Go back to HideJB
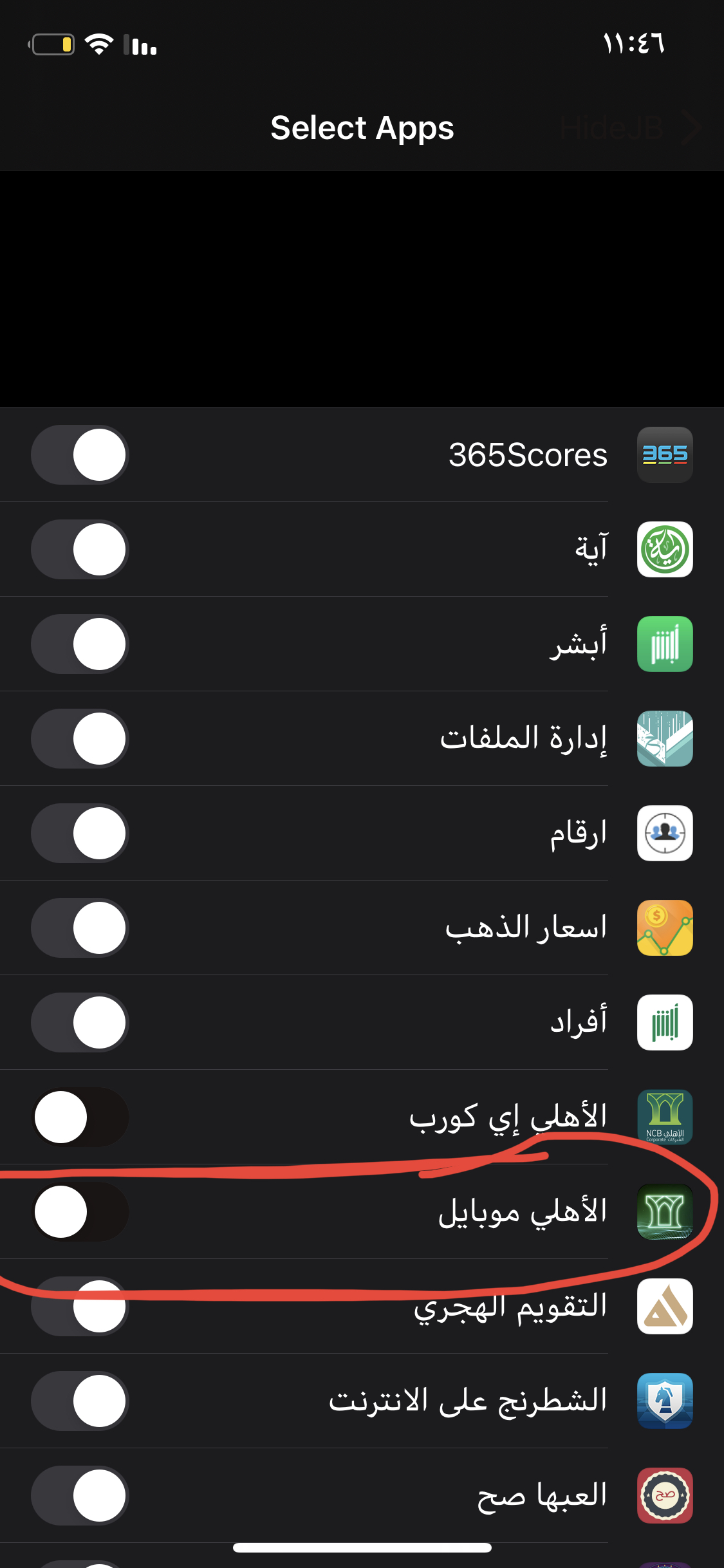The height and width of the screenshot is (1568, 724). click(x=627, y=128)
